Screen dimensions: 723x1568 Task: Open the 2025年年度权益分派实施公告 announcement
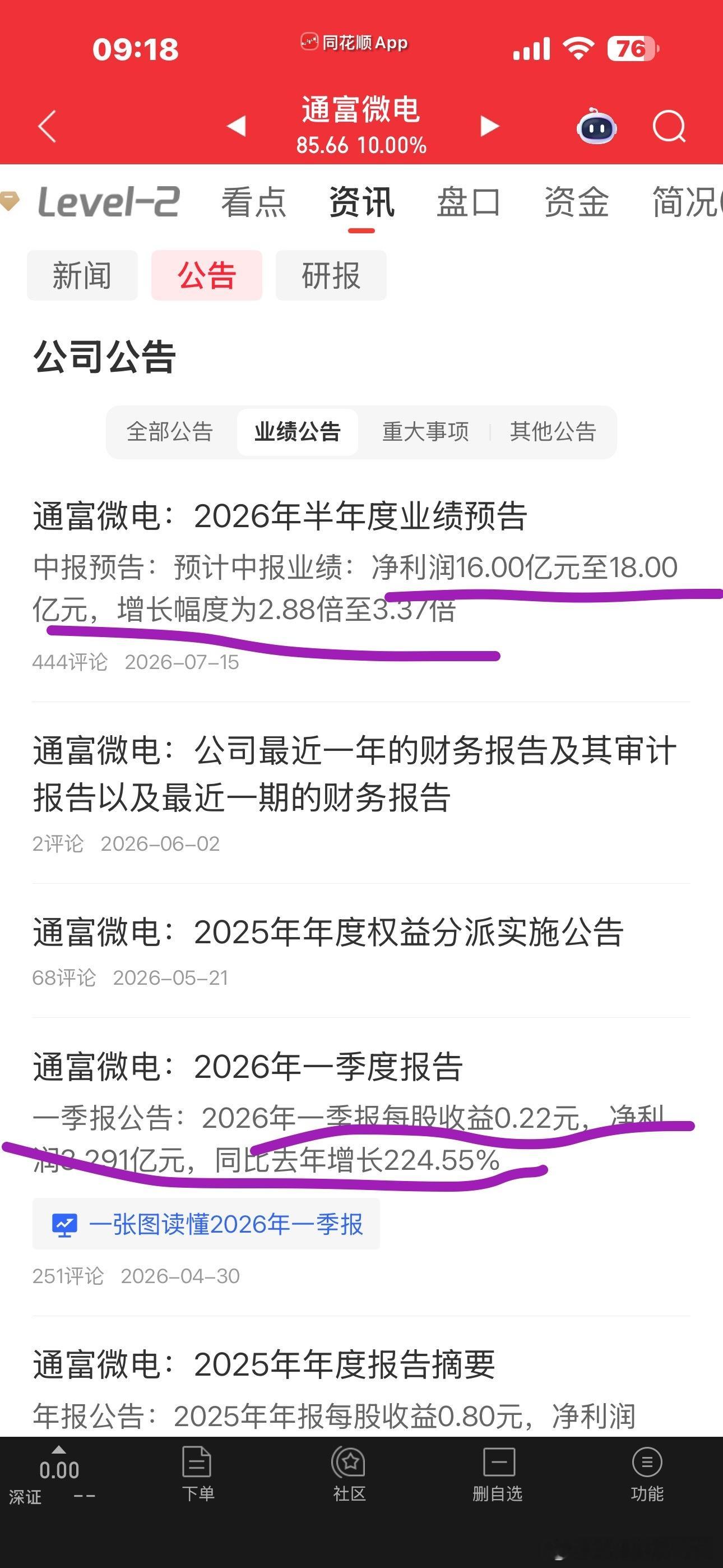tap(328, 932)
